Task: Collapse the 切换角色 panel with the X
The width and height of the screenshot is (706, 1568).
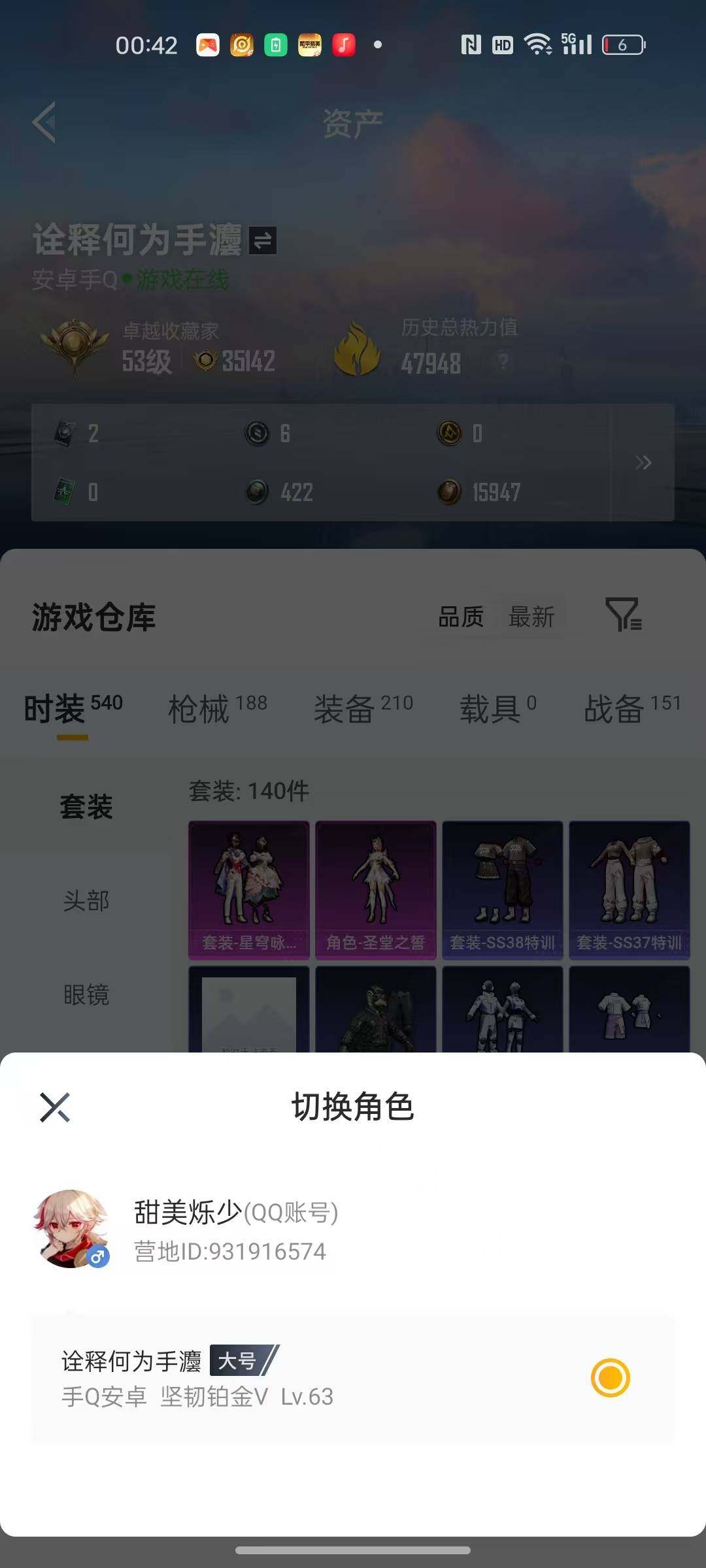Action: (55, 1108)
